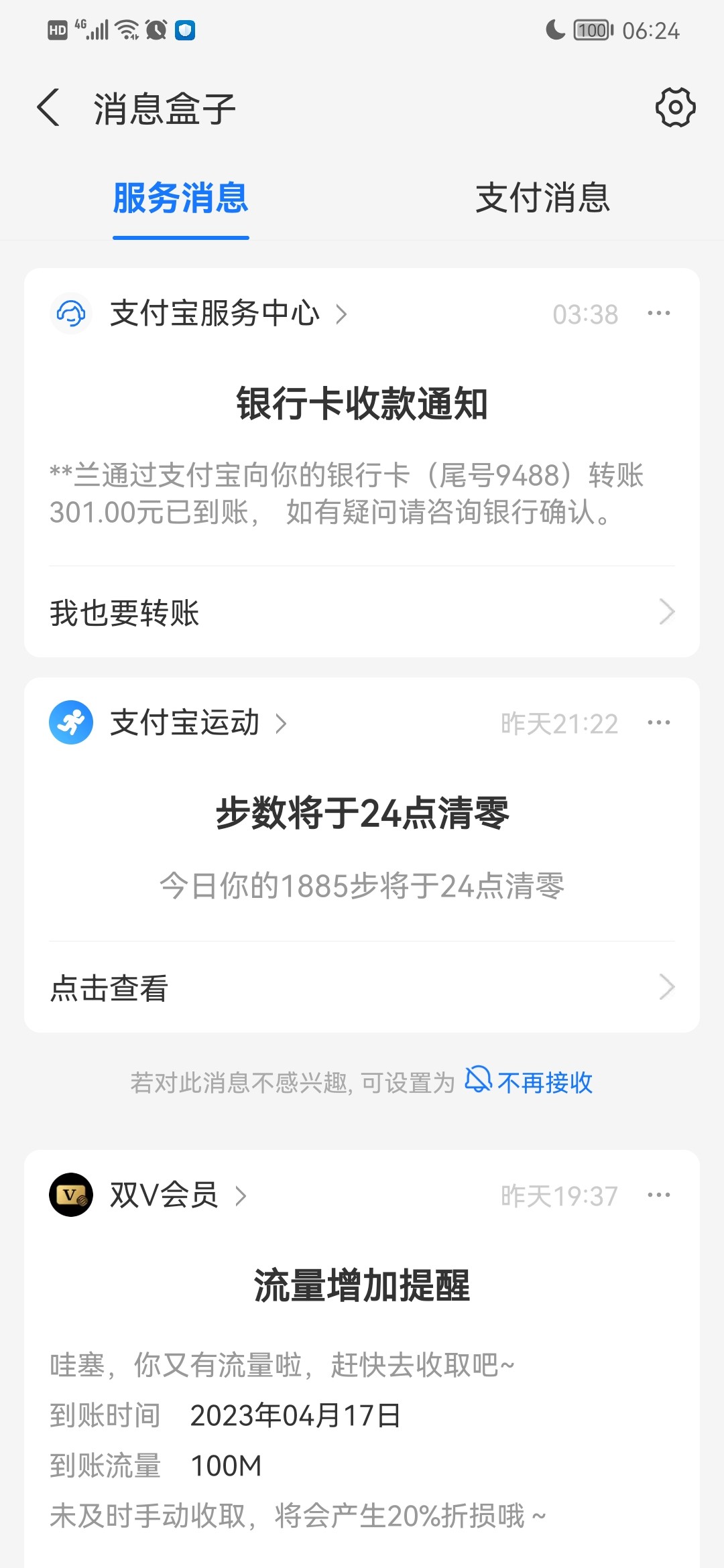Open message settings via gear icon
Image resolution: width=724 pixels, height=1568 pixels.
pyautogui.click(x=675, y=107)
